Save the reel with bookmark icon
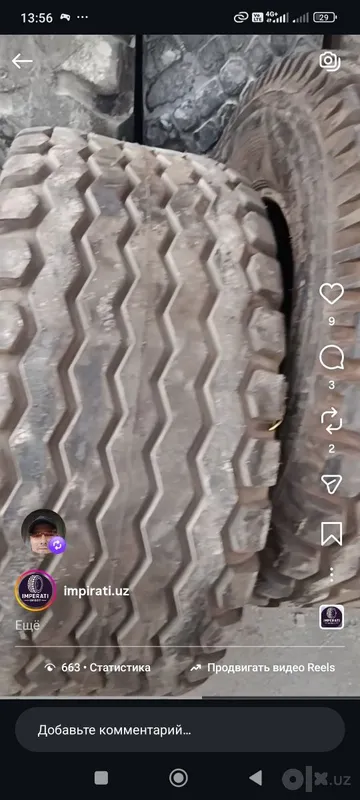 (x=331, y=534)
